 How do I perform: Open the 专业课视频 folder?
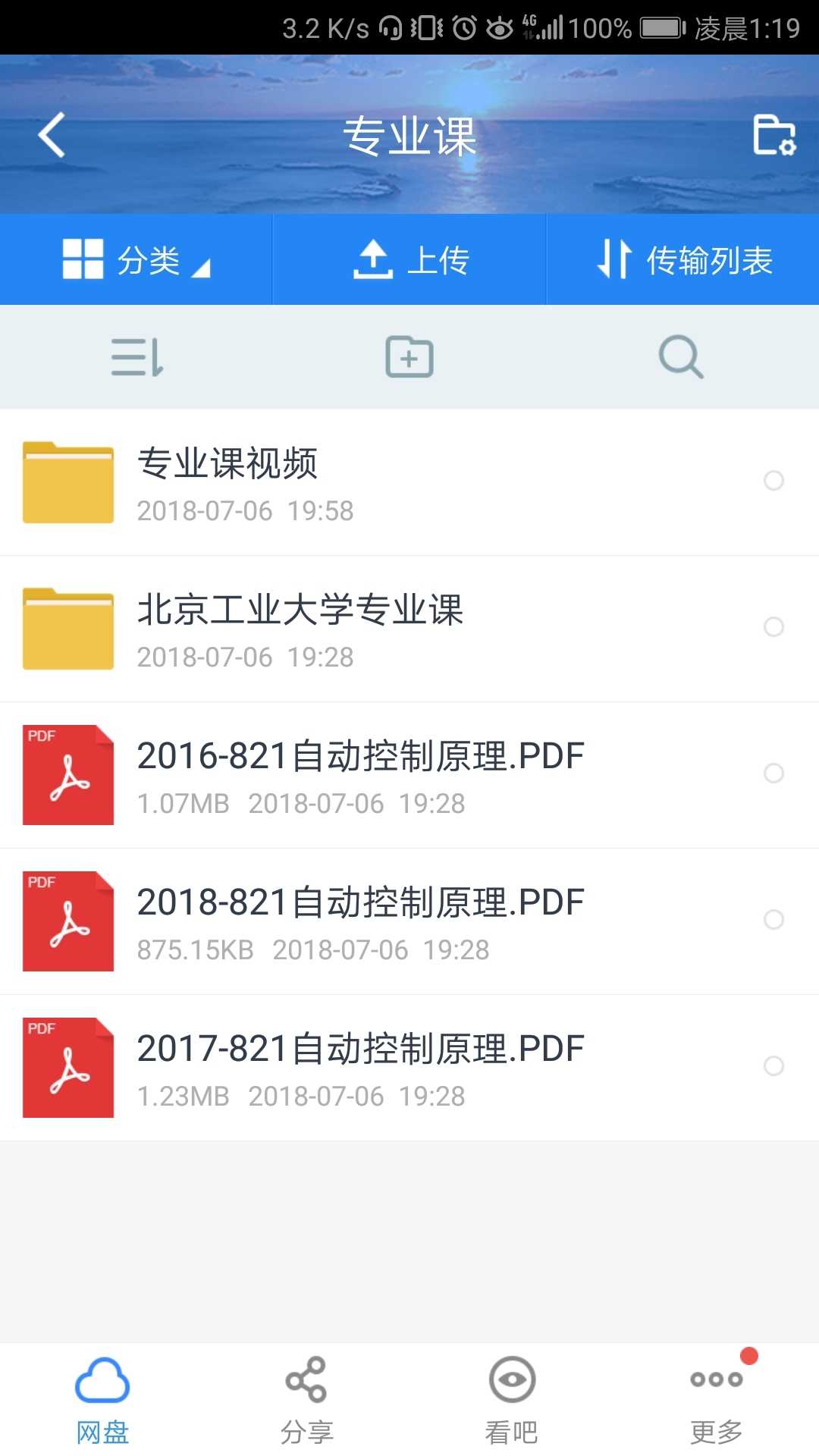tap(409, 482)
